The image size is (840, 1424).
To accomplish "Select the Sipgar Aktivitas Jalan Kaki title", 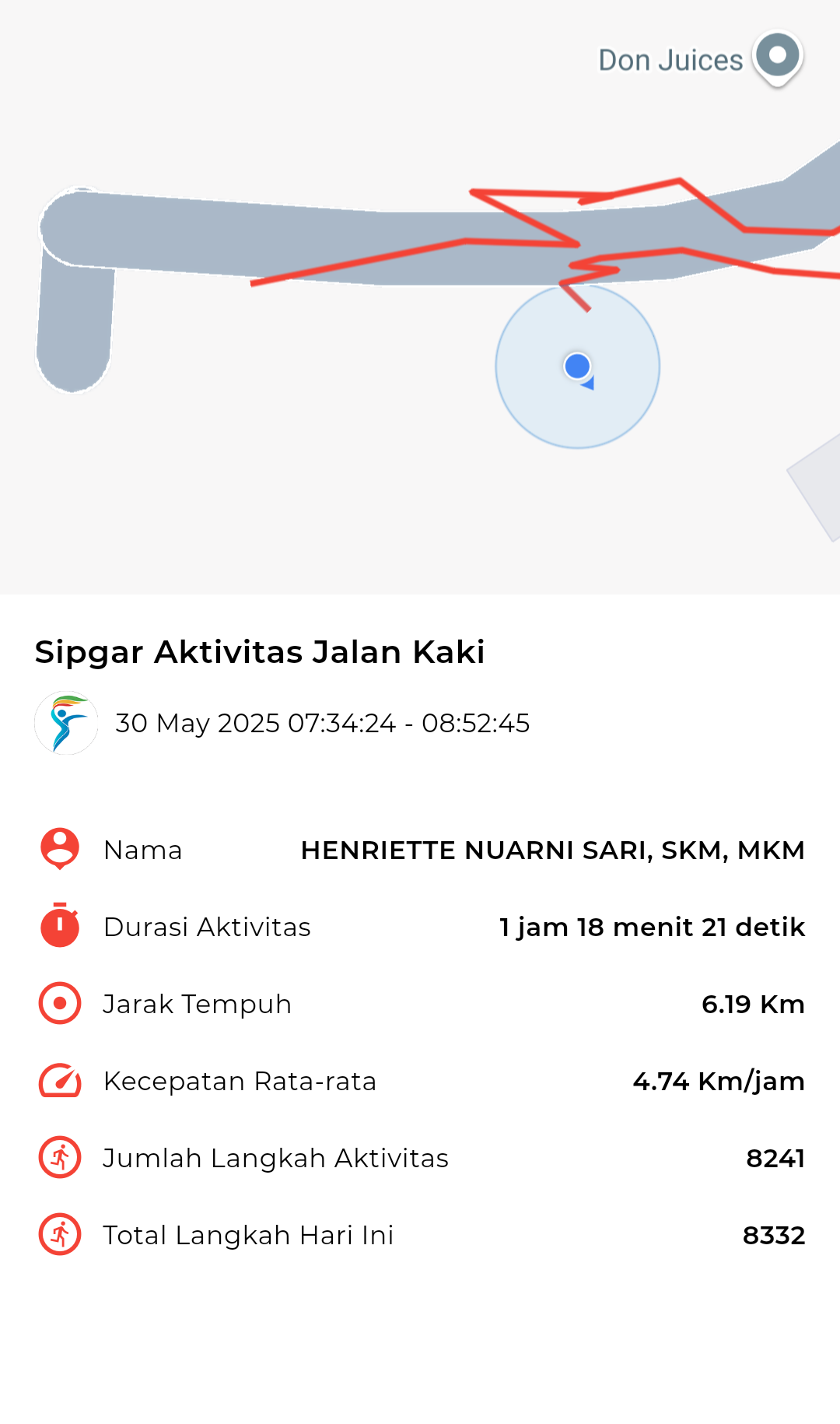I will (260, 652).
